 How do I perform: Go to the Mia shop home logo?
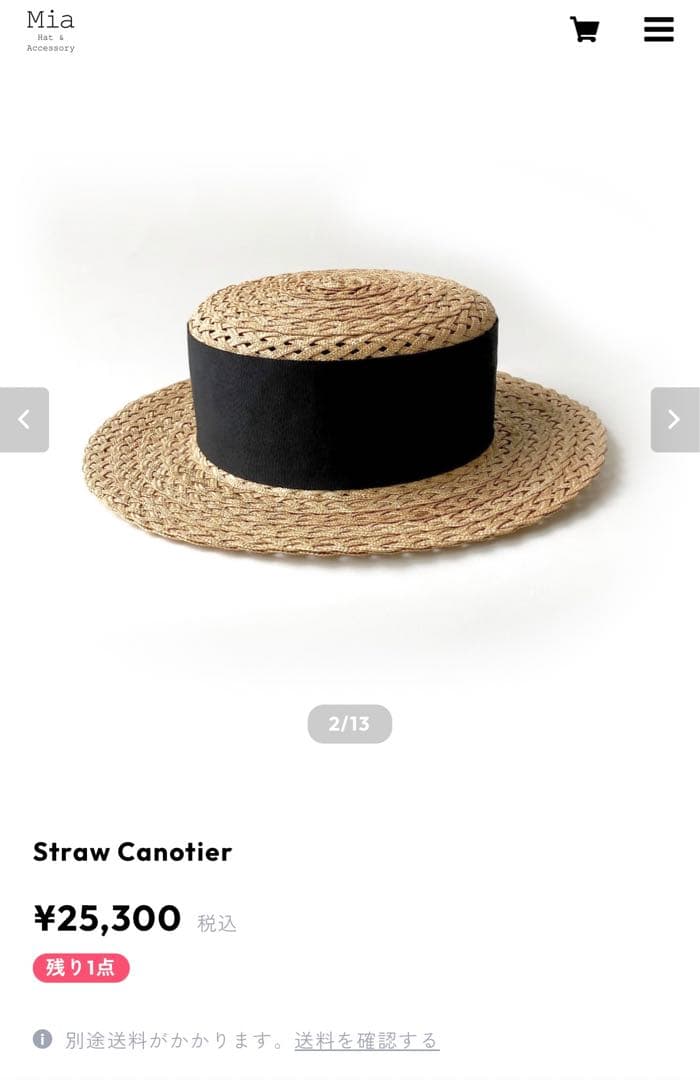tap(50, 30)
